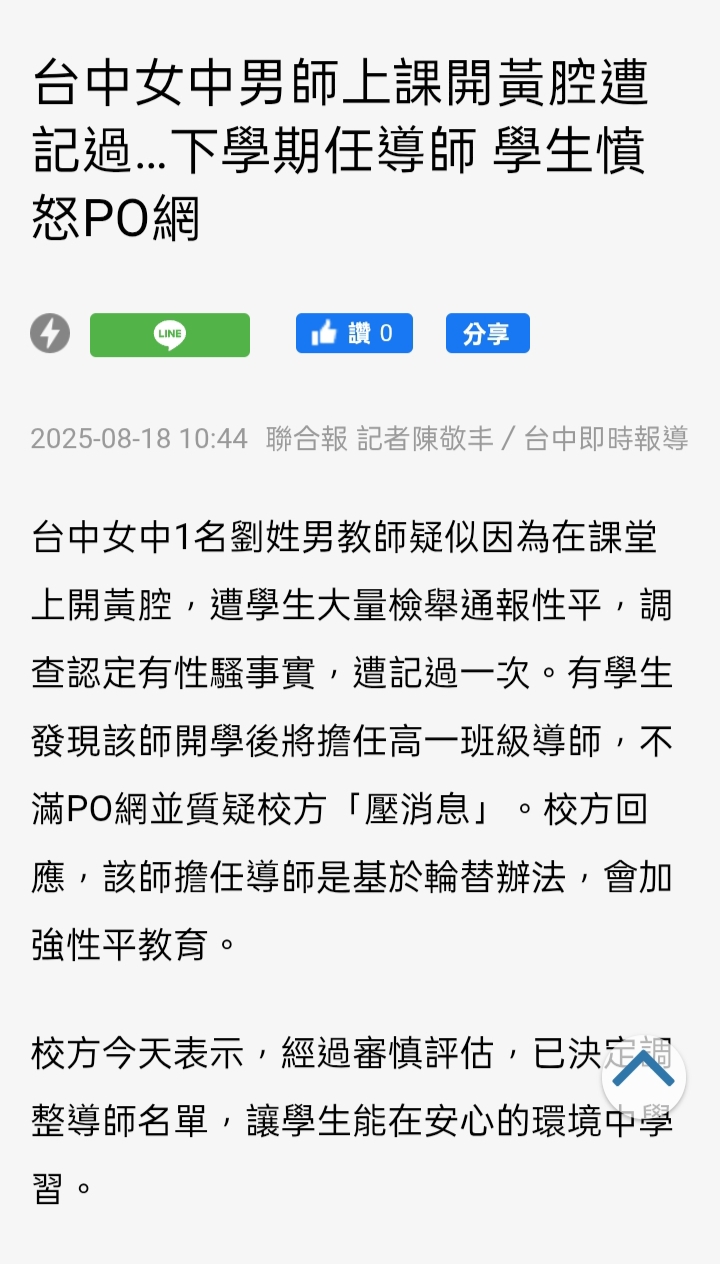Share this article via LINE
Viewport: 720px width, 1264px height.
tap(170, 334)
